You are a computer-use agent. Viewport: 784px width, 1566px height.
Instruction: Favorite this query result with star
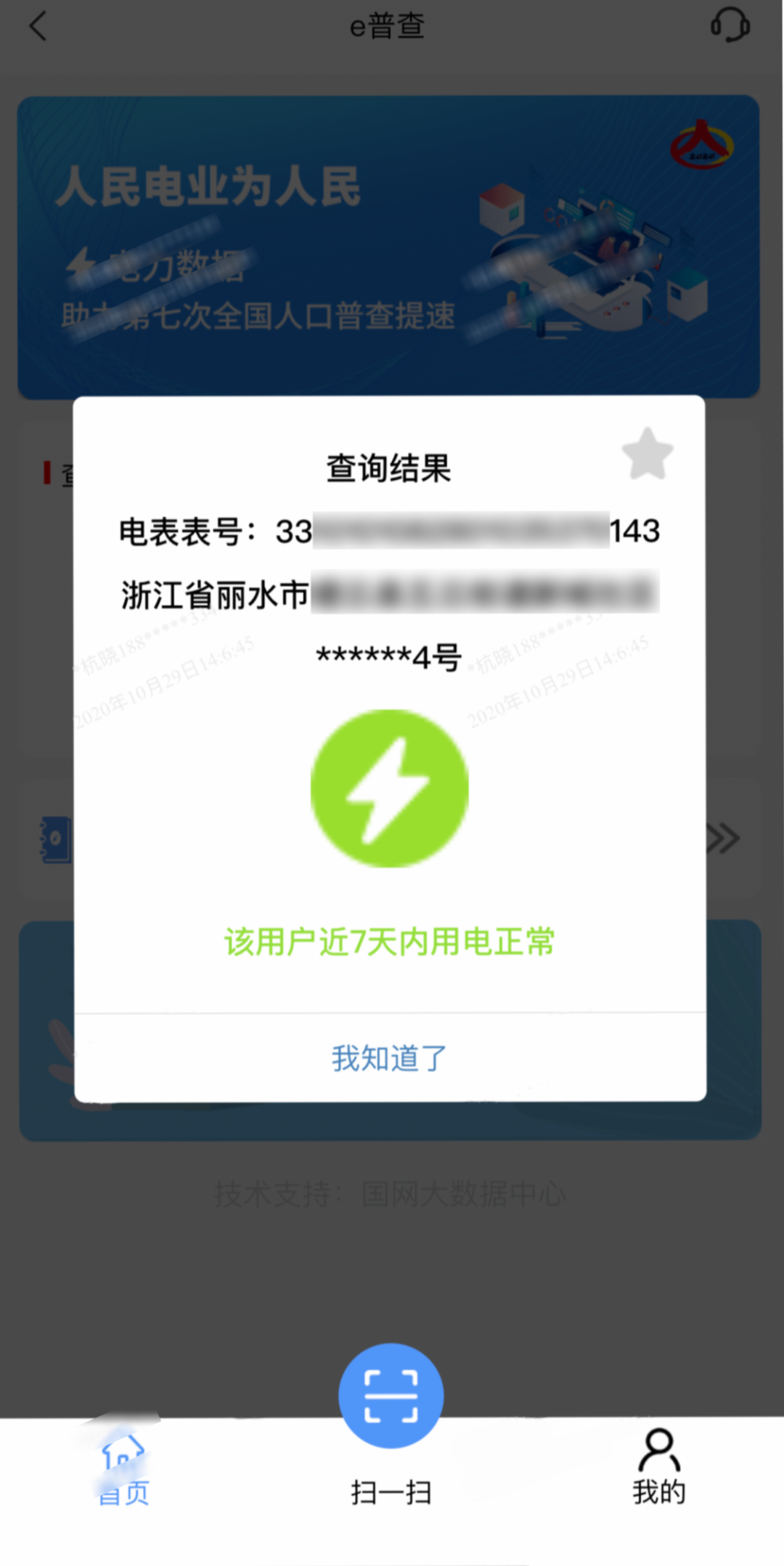pyautogui.click(x=648, y=454)
